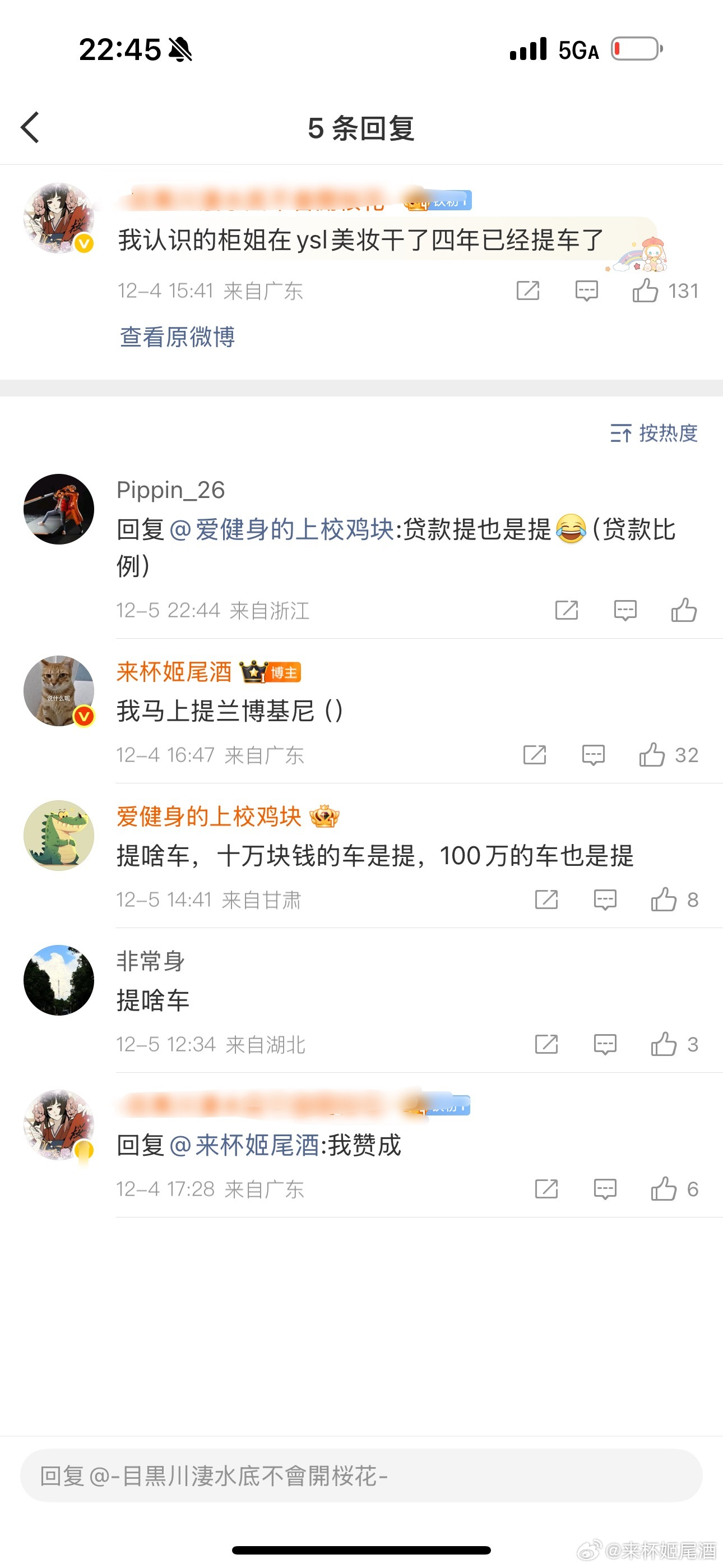Like Pippin_26's reply
The width and height of the screenshot is (723, 1568).
(684, 610)
